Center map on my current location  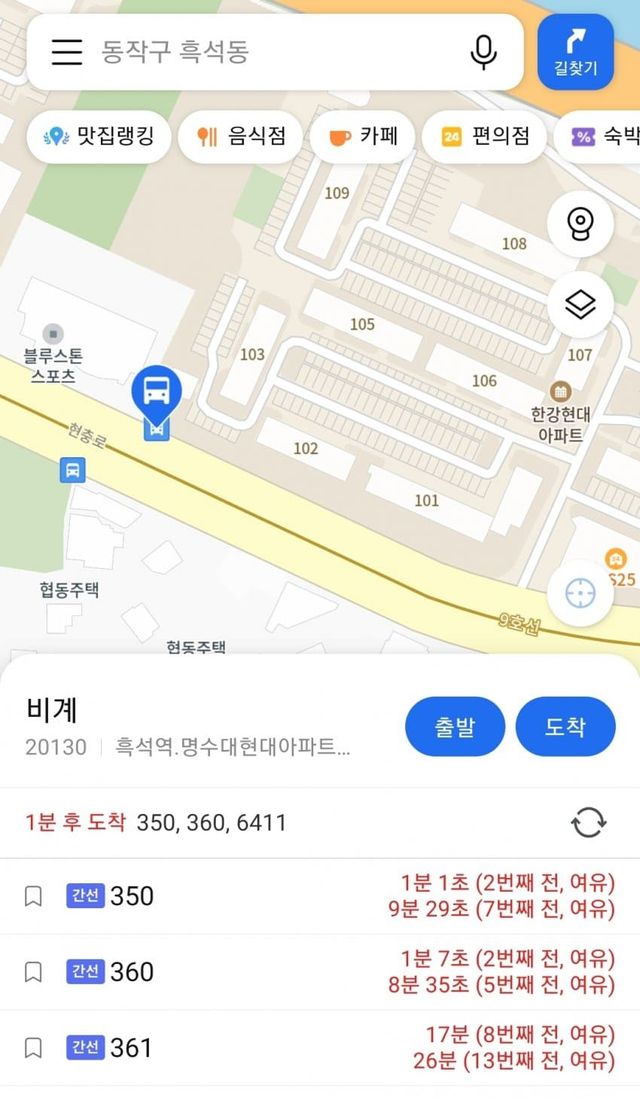click(581, 593)
